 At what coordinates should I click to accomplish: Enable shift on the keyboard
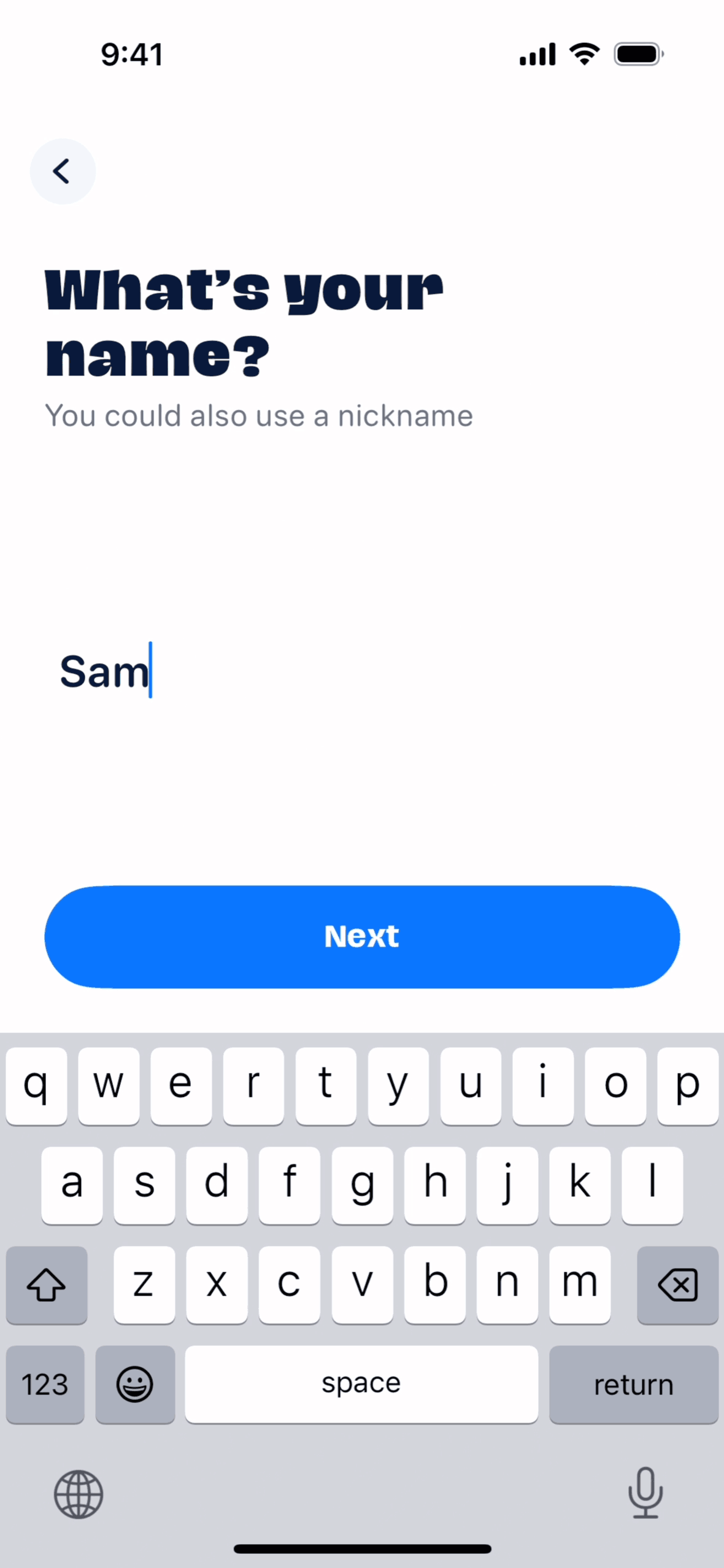coord(47,1285)
